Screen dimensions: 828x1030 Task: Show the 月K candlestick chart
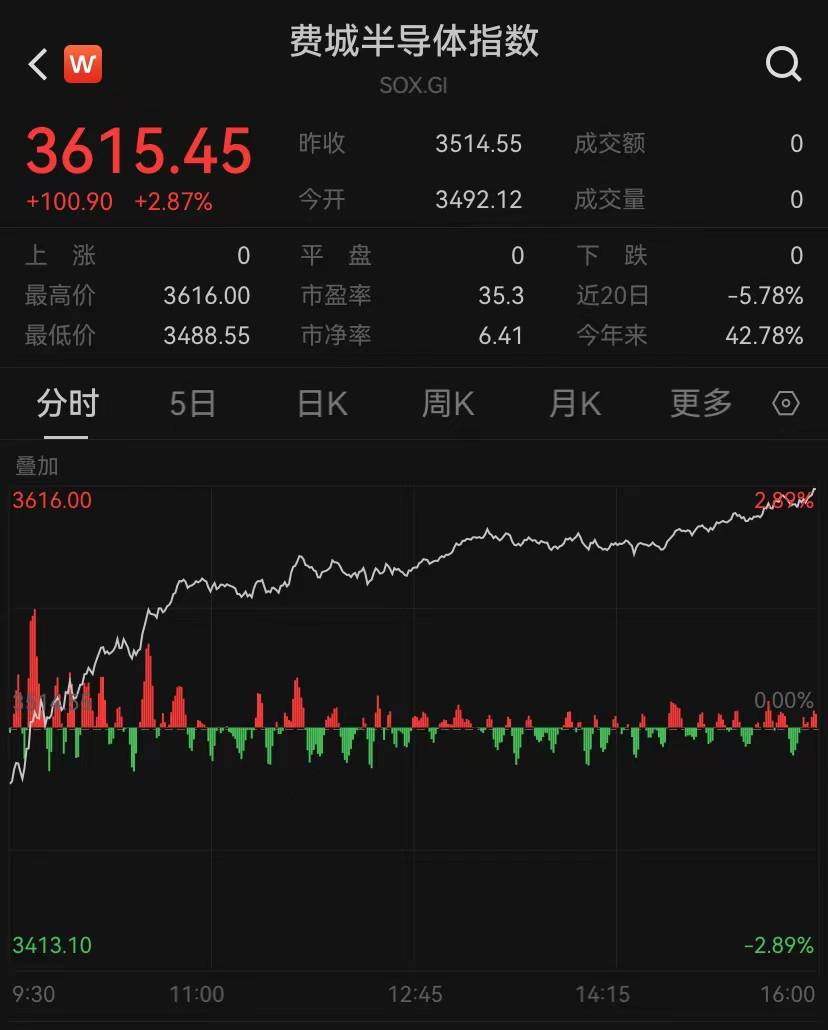(x=575, y=404)
